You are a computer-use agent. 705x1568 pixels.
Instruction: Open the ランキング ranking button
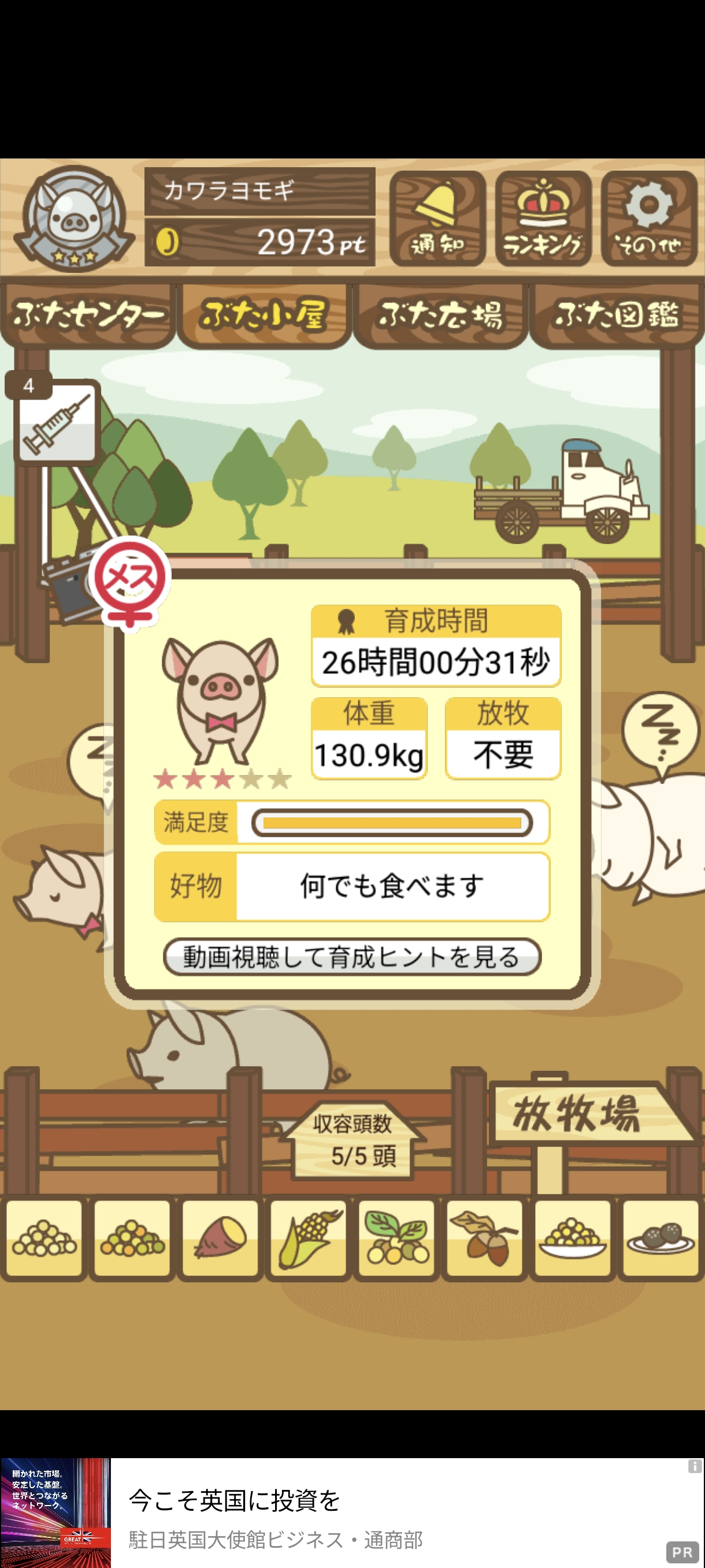[543, 219]
